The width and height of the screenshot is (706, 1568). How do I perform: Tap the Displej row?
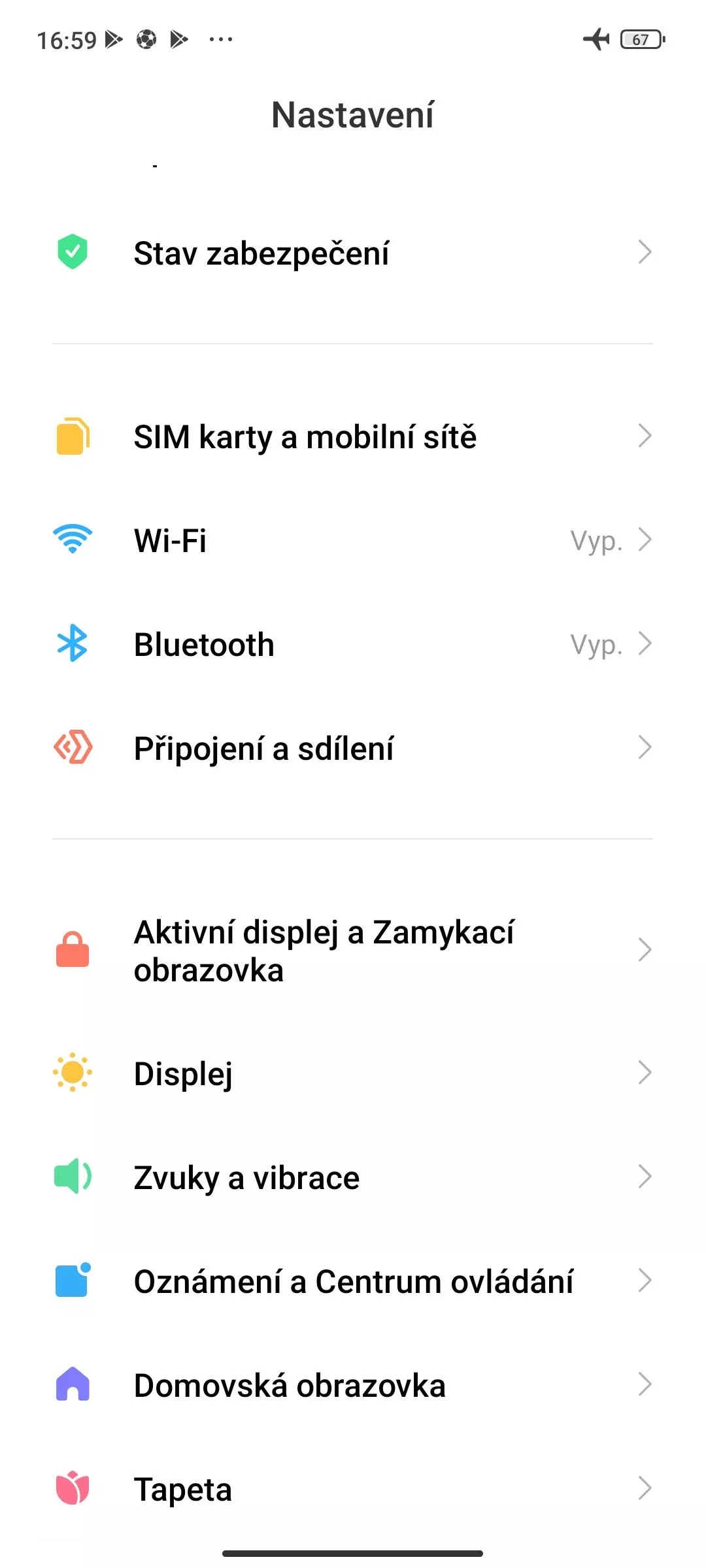click(x=353, y=1073)
